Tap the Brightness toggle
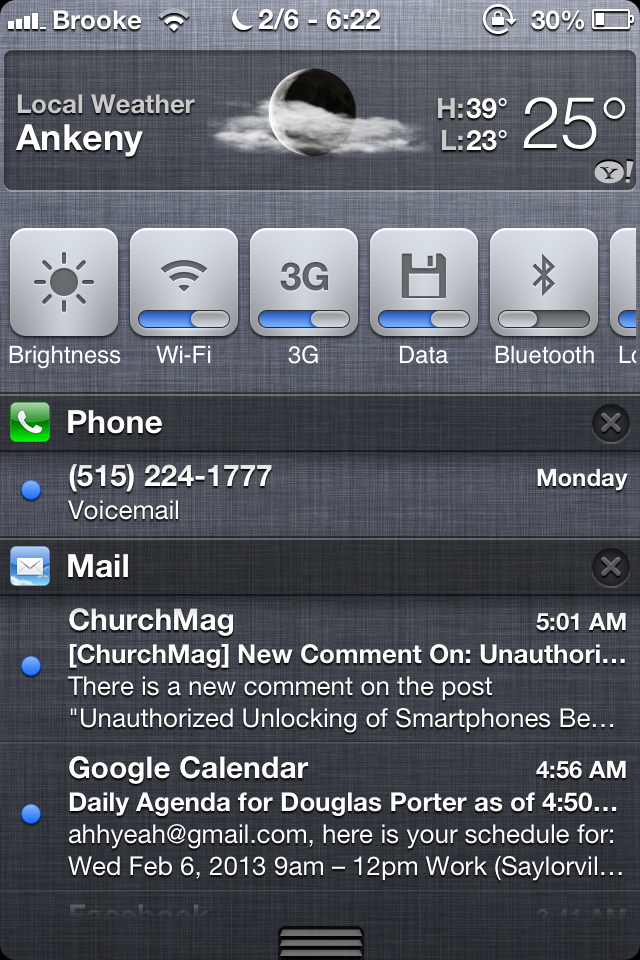Screen dimensions: 640x960 click(64, 283)
